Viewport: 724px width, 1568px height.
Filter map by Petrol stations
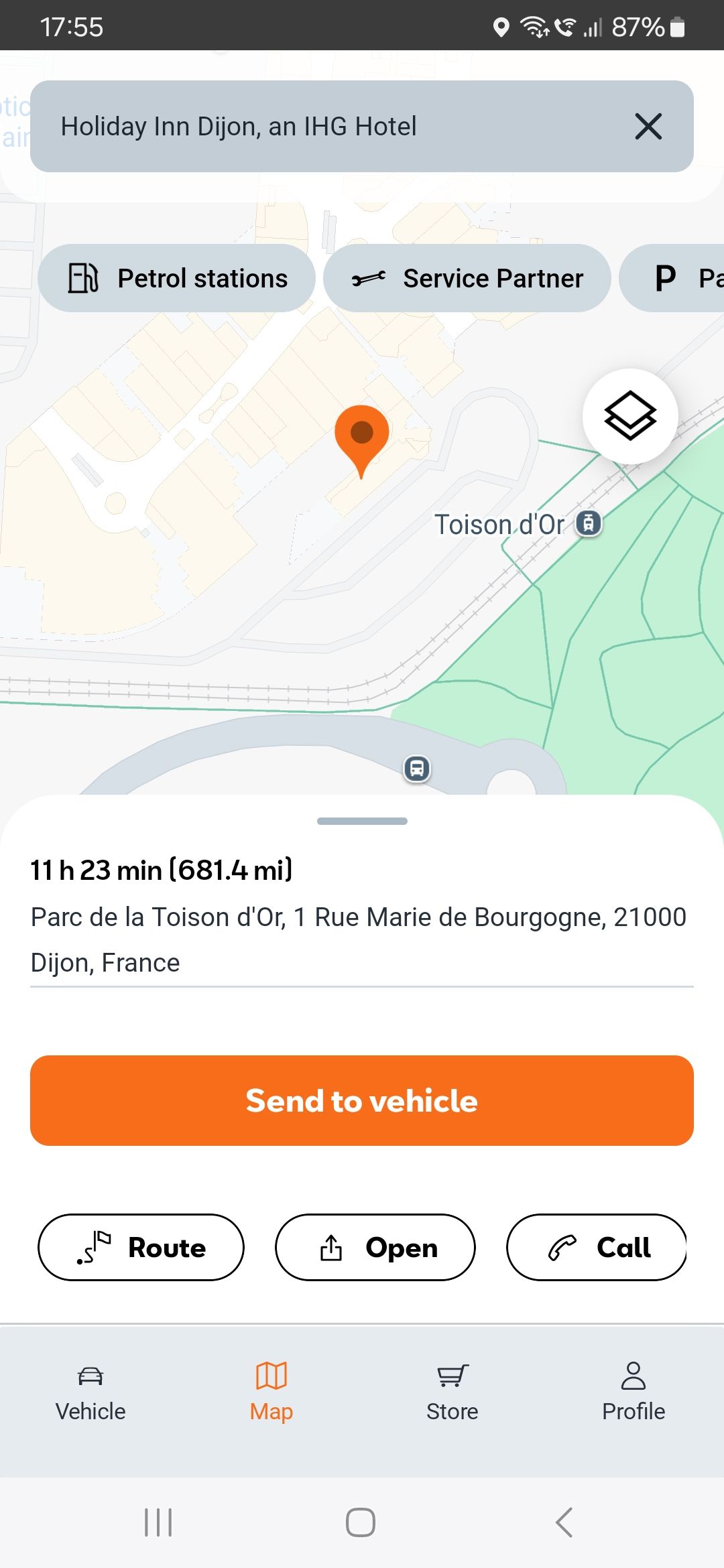tap(177, 278)
